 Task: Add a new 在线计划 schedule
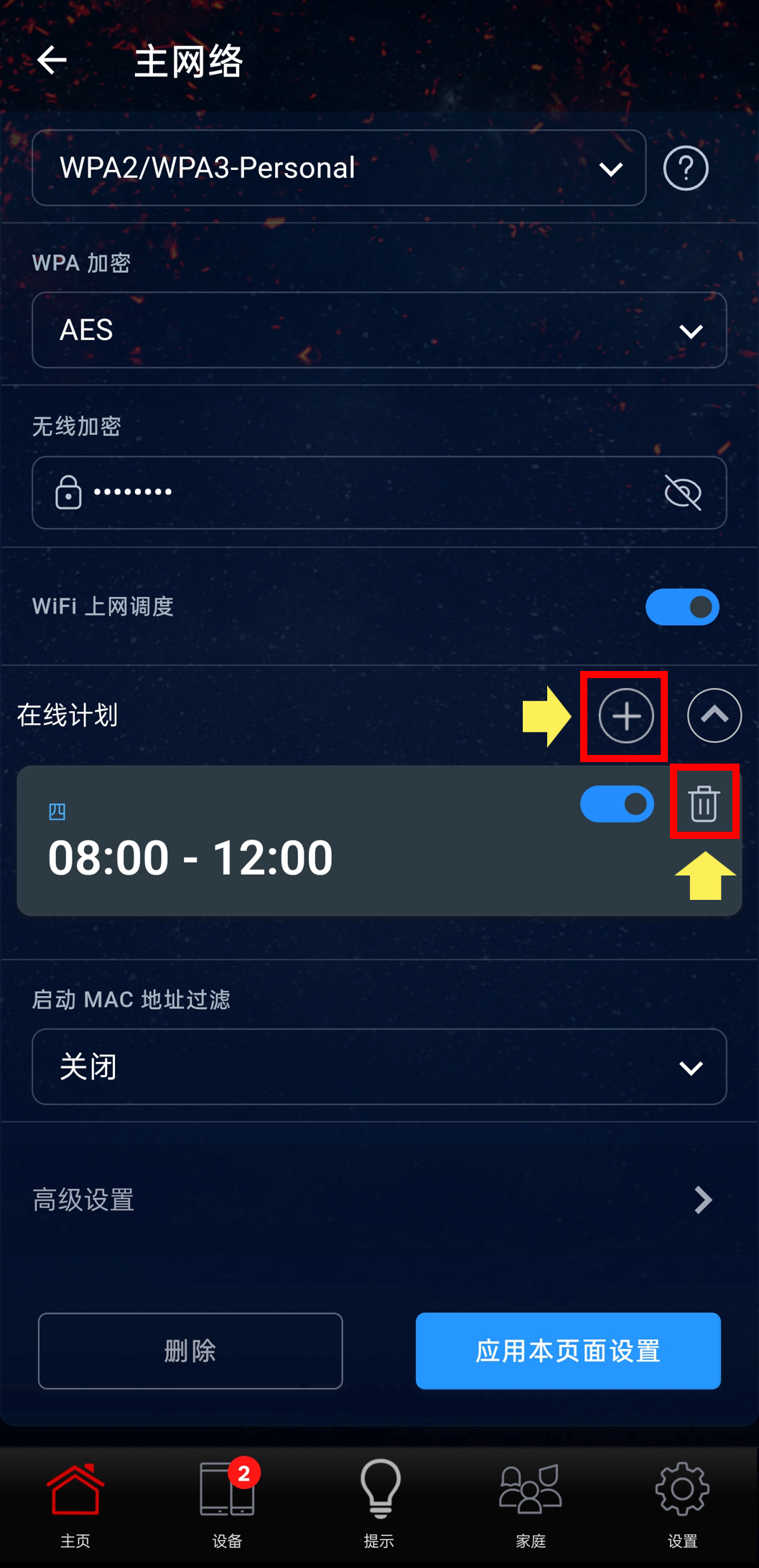pos(625,716)
